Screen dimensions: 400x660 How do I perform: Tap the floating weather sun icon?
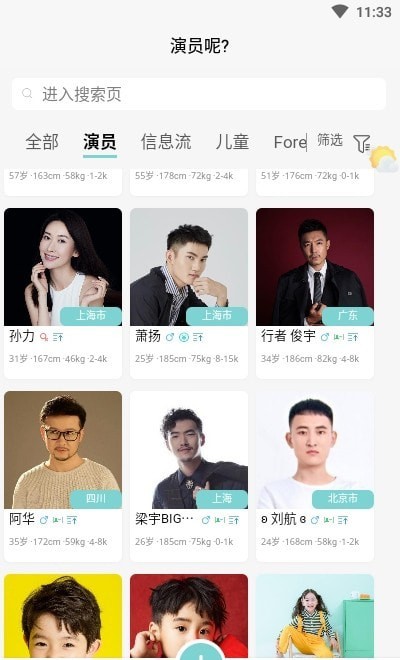pyautogui.click(x=384, y=159)
